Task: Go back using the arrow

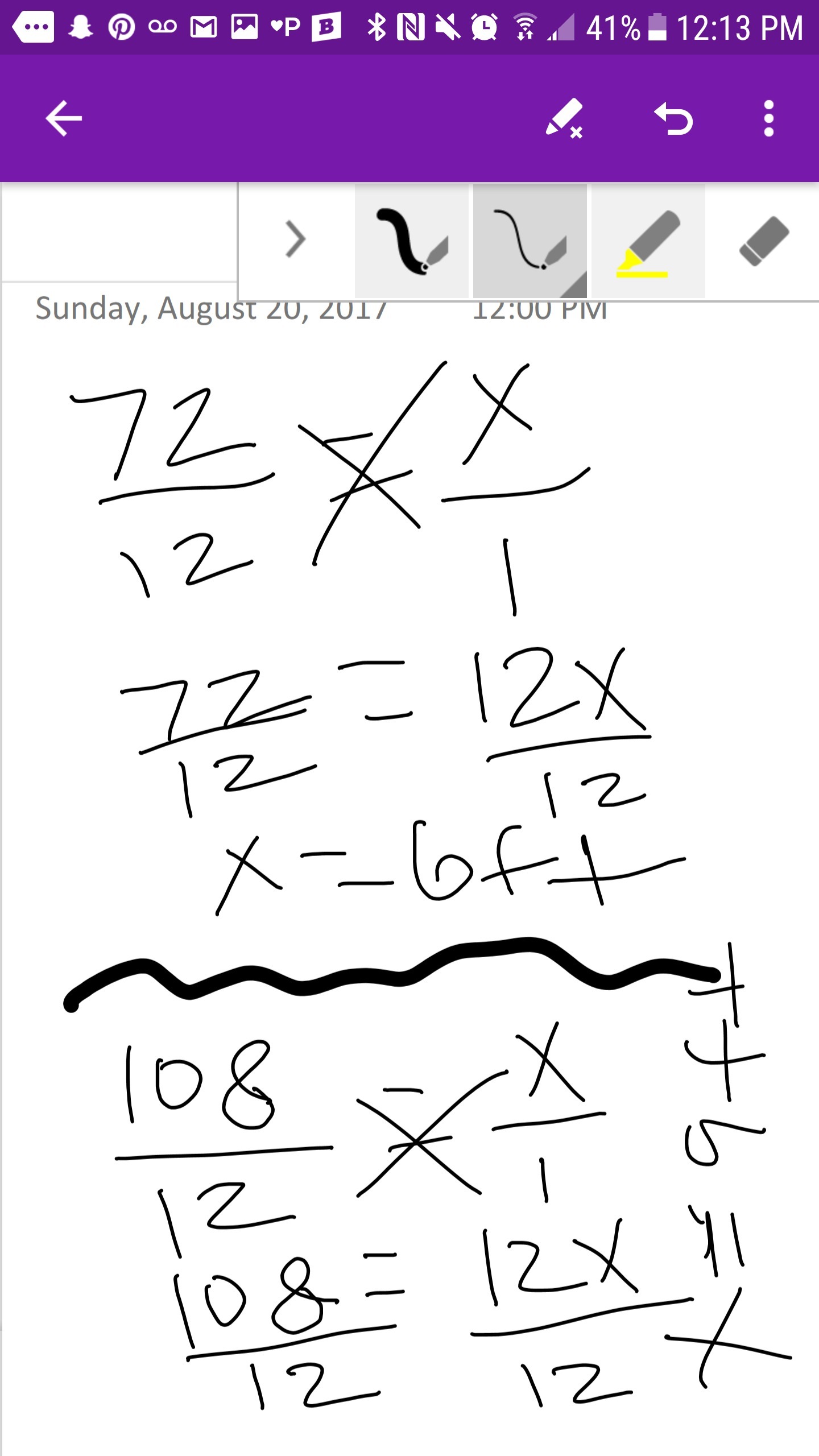Action: (64, 118)
